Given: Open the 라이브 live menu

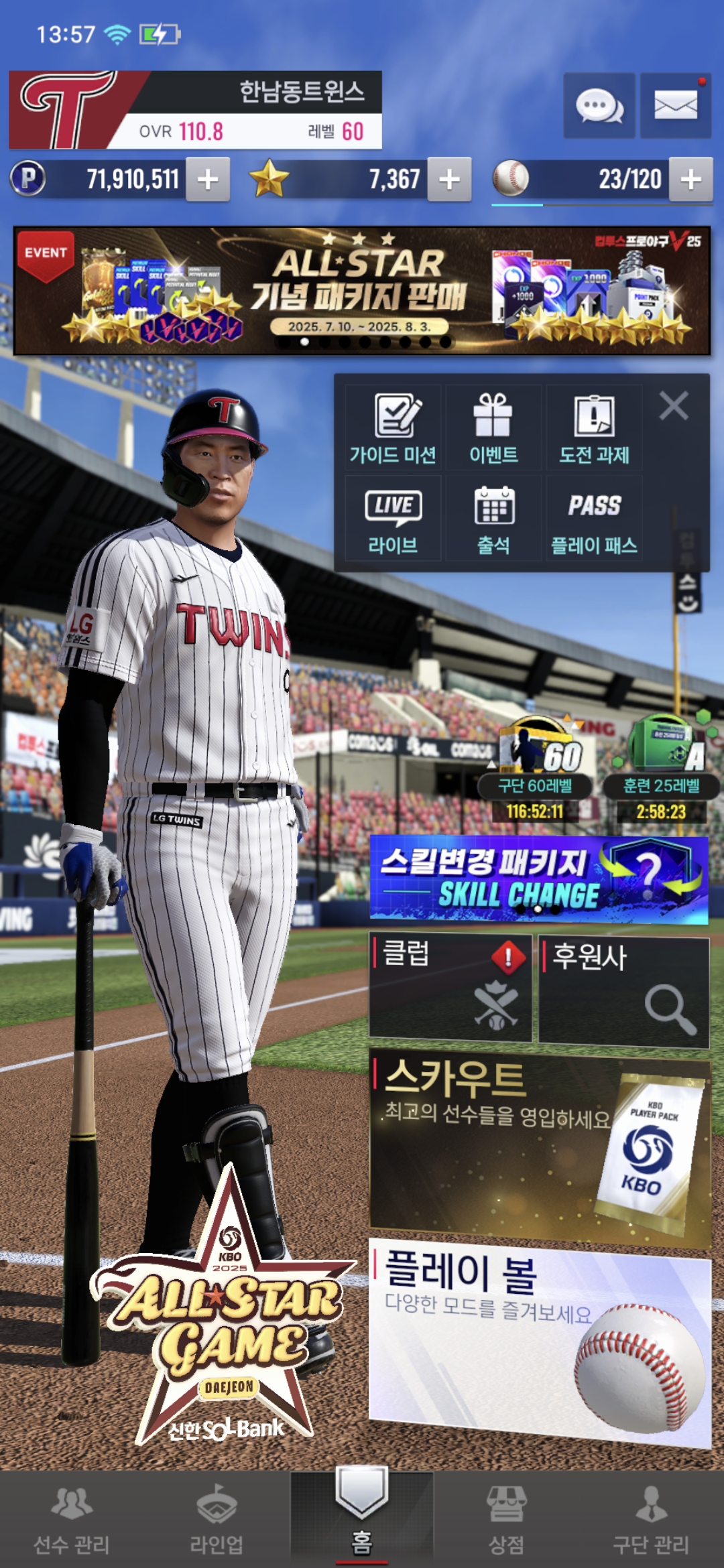Looking at the screenshot, I should (x=394, y=519).
